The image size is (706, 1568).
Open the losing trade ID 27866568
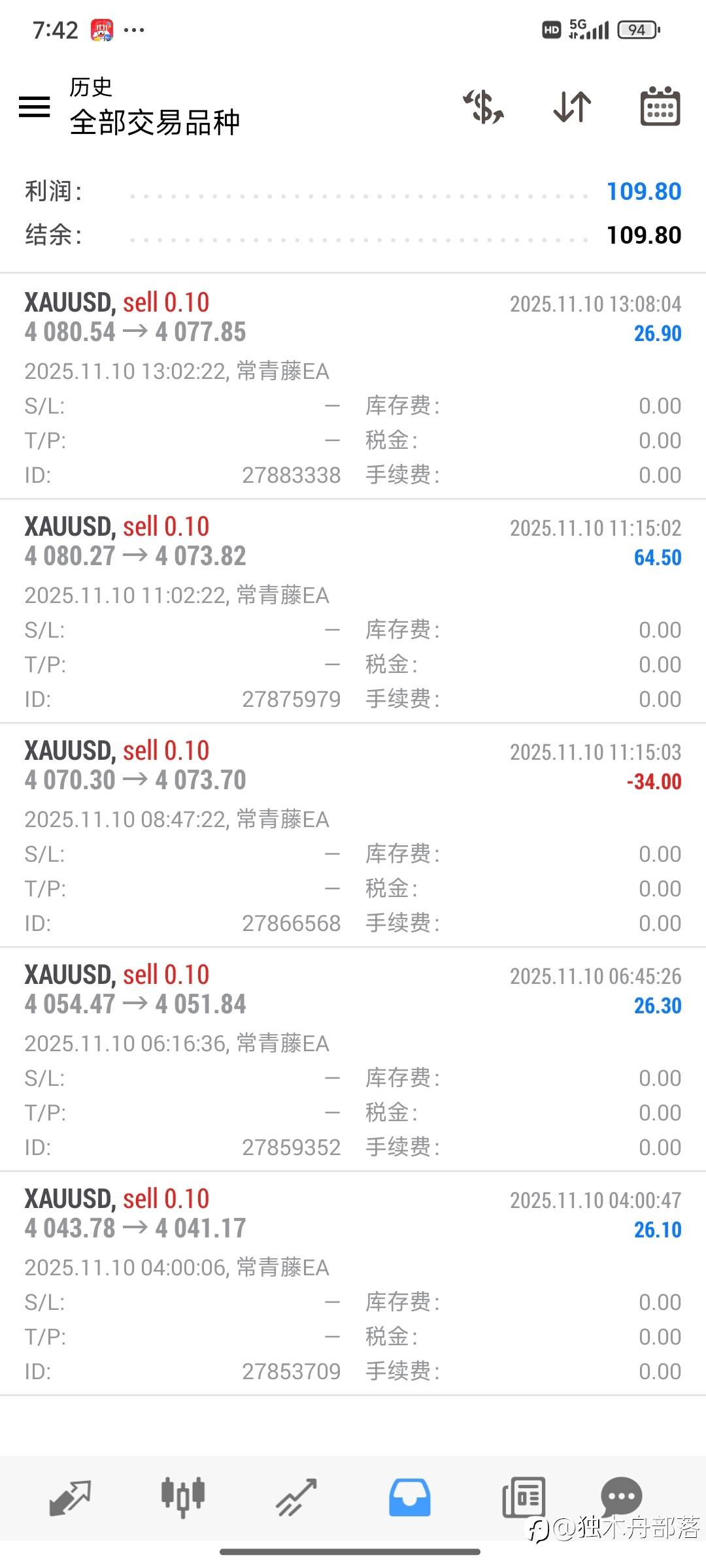(353, 835)
